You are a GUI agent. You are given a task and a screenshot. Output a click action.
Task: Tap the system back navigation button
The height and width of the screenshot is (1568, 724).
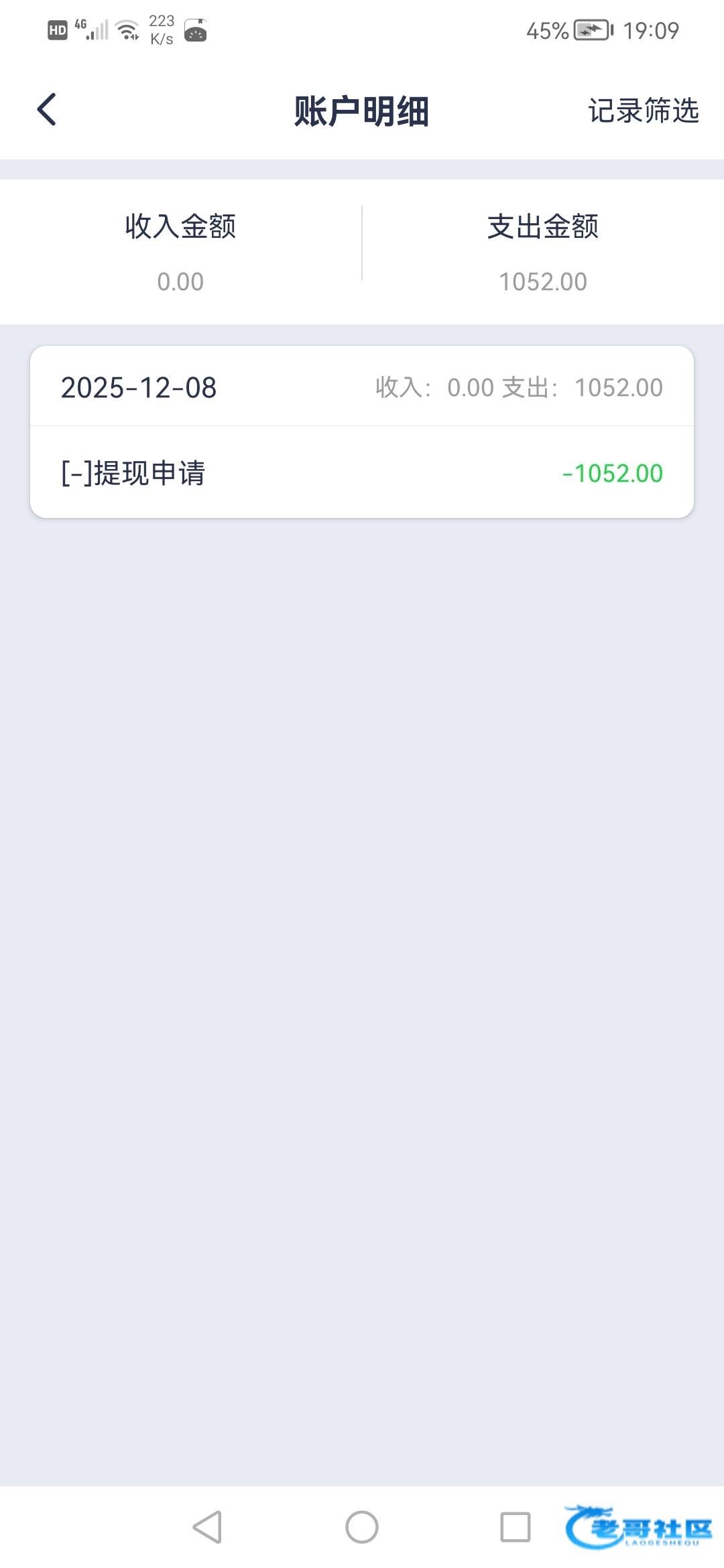pos(207,1527)
